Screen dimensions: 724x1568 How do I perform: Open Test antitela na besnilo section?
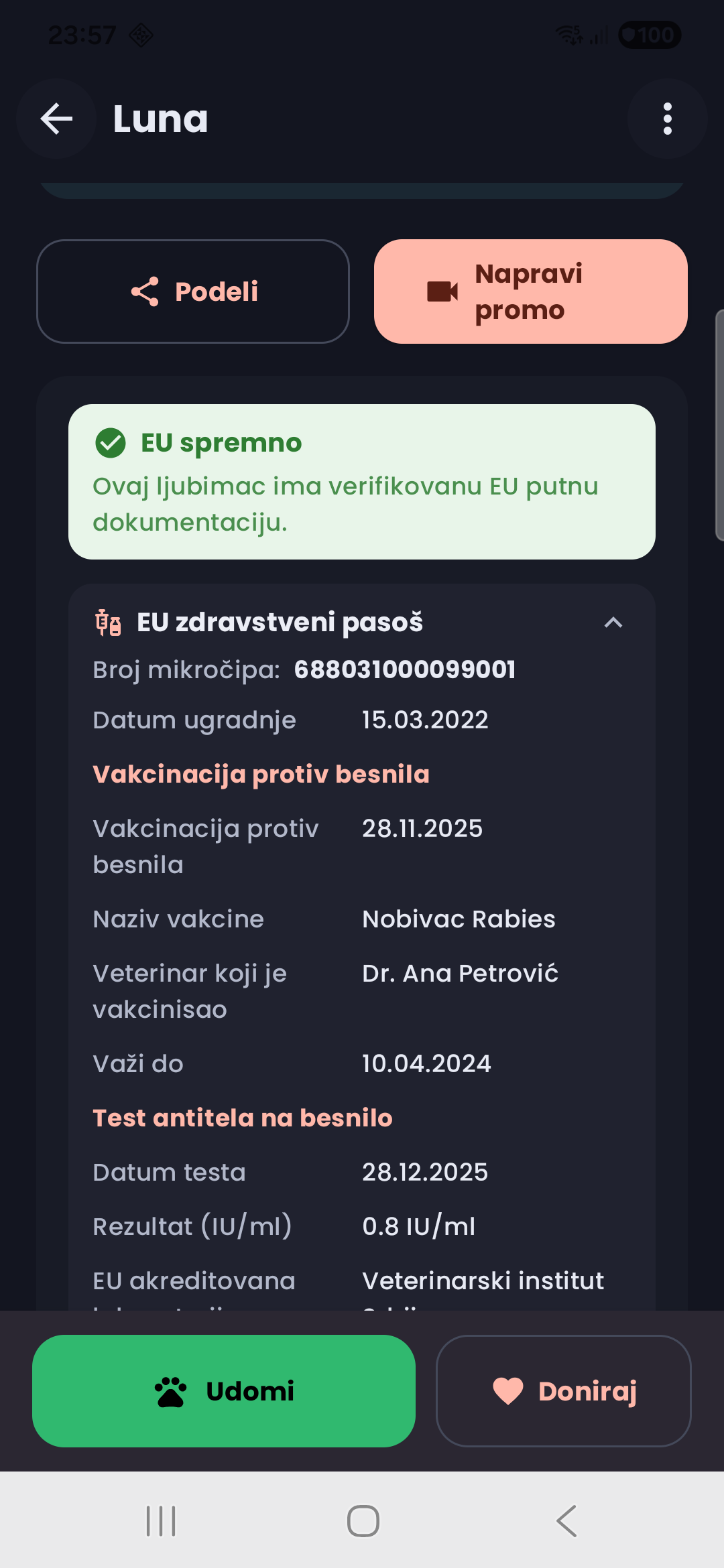242,1117
